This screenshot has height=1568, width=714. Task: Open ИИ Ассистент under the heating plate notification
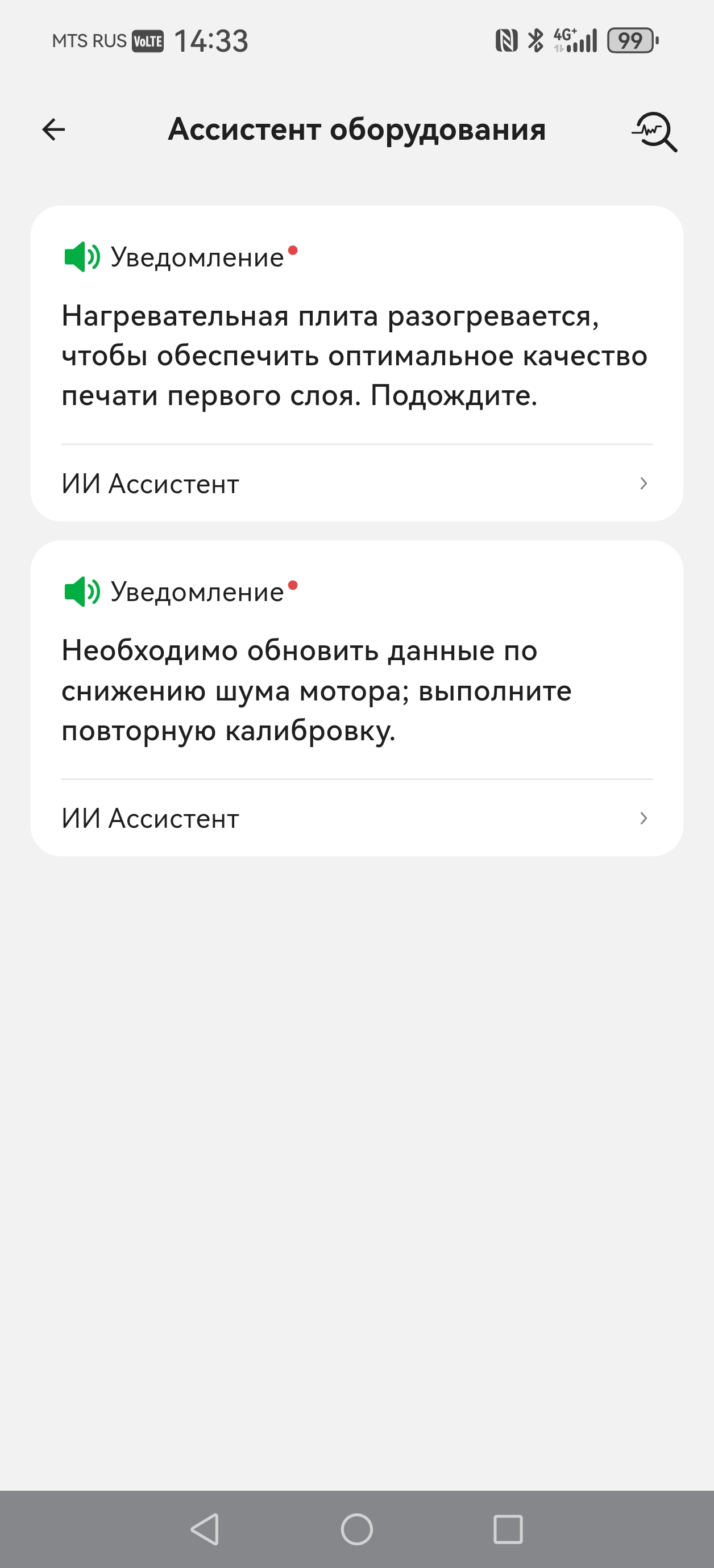pos(357,484)
